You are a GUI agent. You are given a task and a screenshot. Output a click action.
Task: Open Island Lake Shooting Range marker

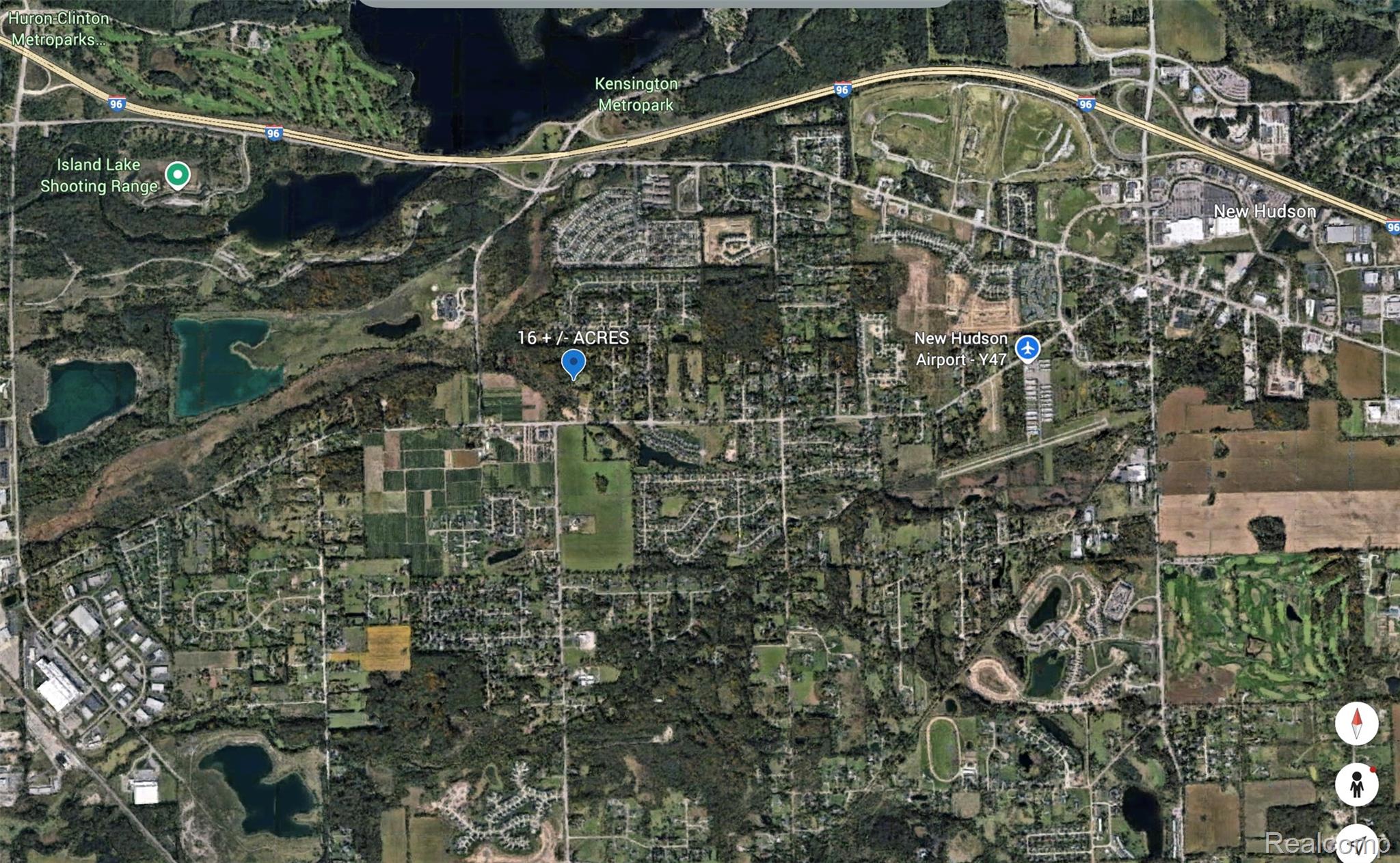178,175
